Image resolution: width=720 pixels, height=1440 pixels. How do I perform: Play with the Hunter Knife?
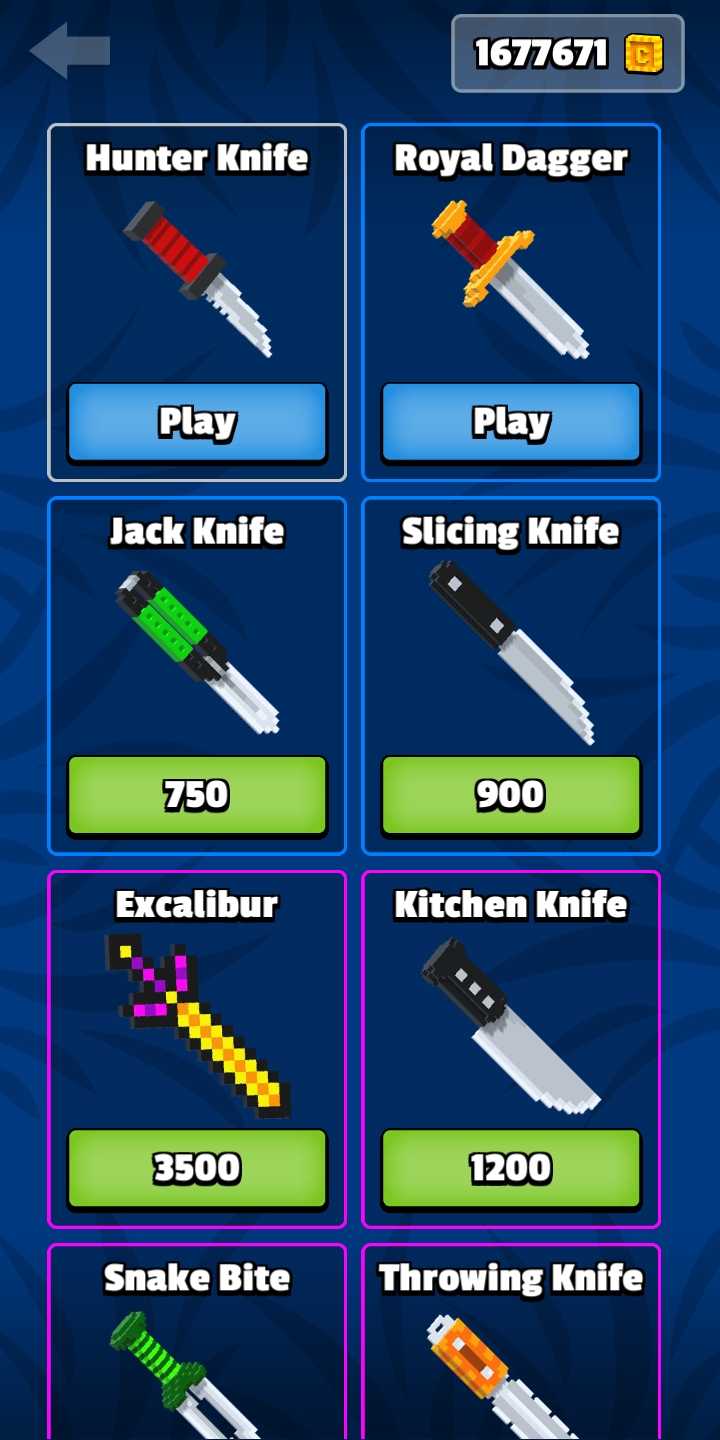pos(197,422)
